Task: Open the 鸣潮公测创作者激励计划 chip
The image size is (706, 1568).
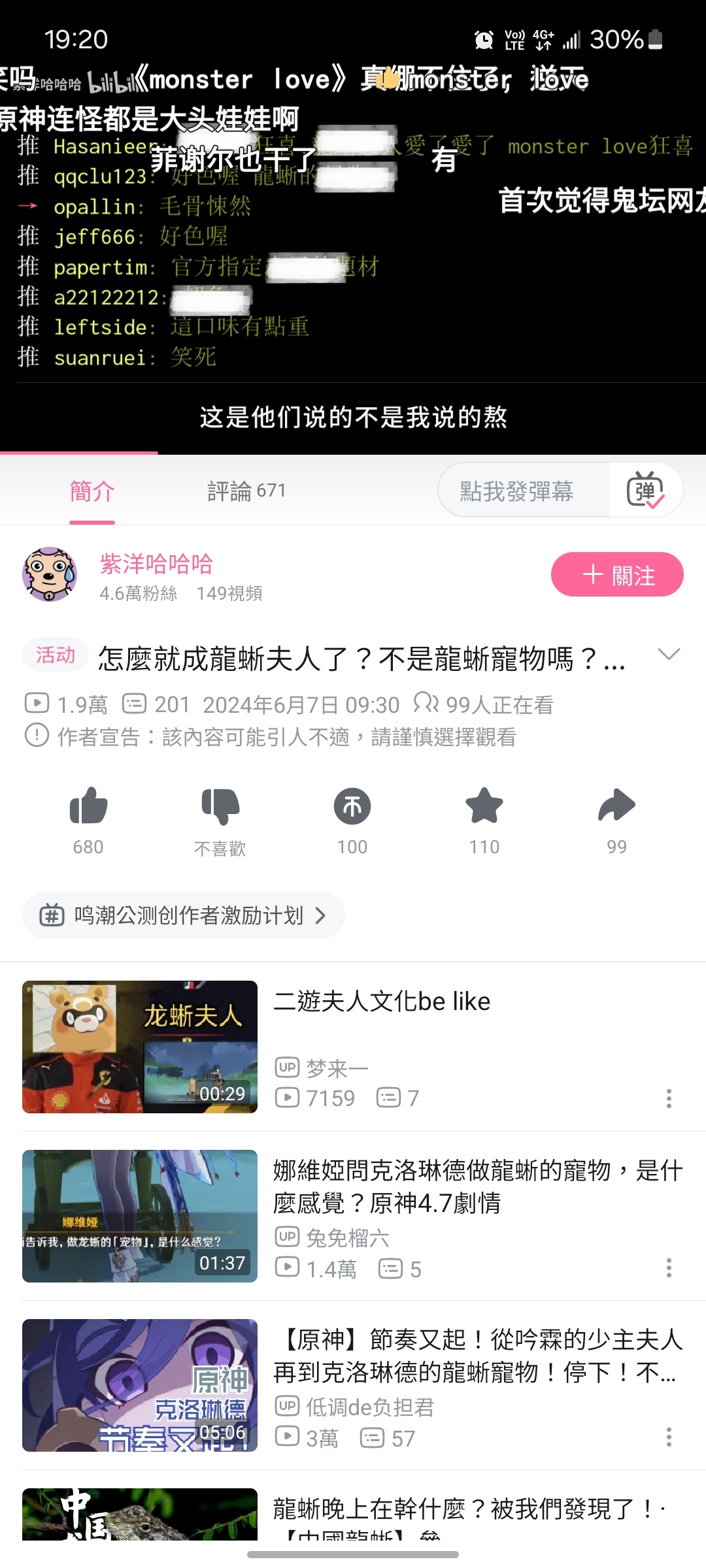Action: [184, 915]
